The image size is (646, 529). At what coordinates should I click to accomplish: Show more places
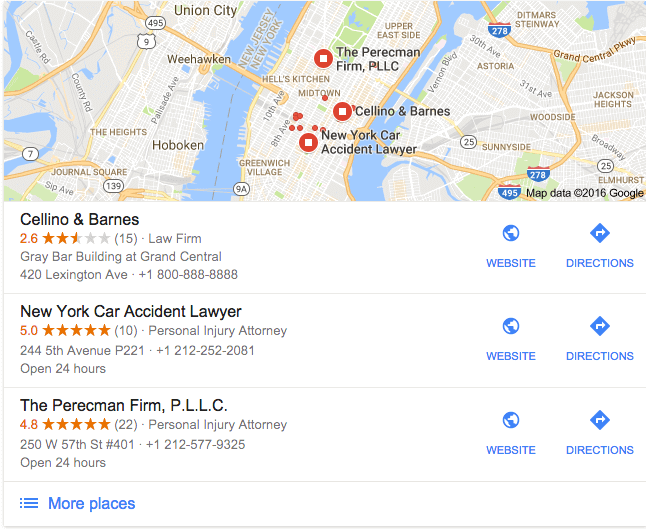(x=78, y=504)
